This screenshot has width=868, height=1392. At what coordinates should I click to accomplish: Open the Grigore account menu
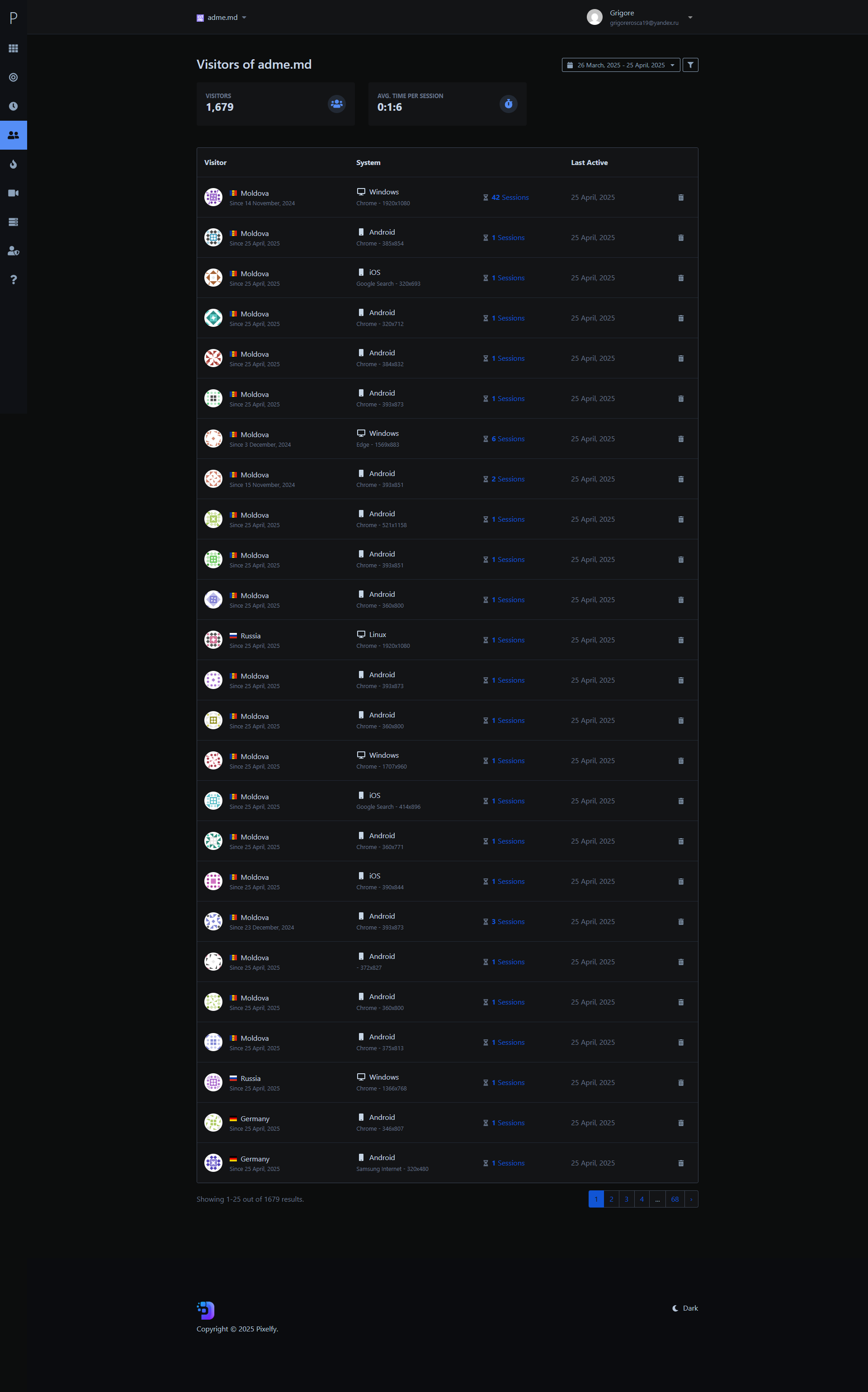[640, 17]
